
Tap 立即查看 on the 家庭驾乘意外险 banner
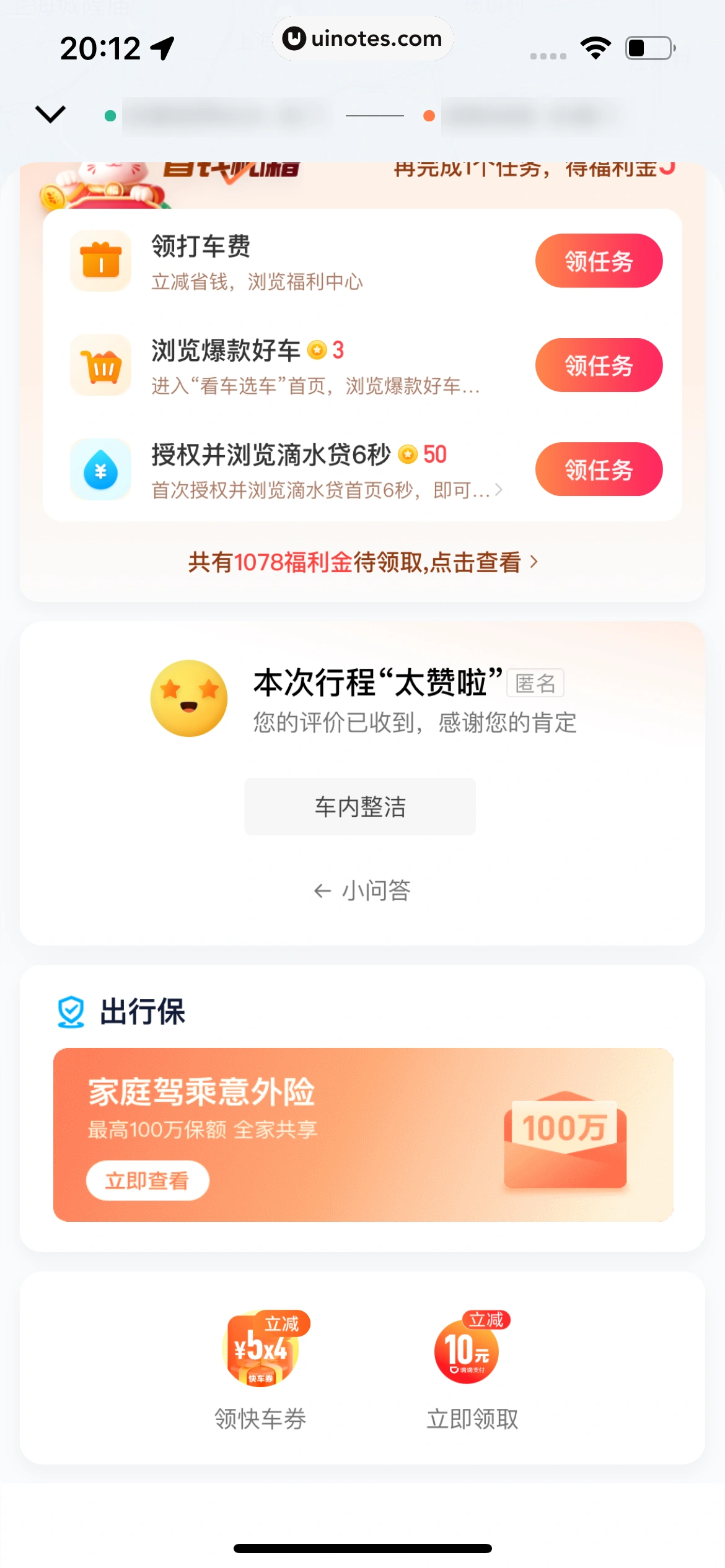point(147,1180)
